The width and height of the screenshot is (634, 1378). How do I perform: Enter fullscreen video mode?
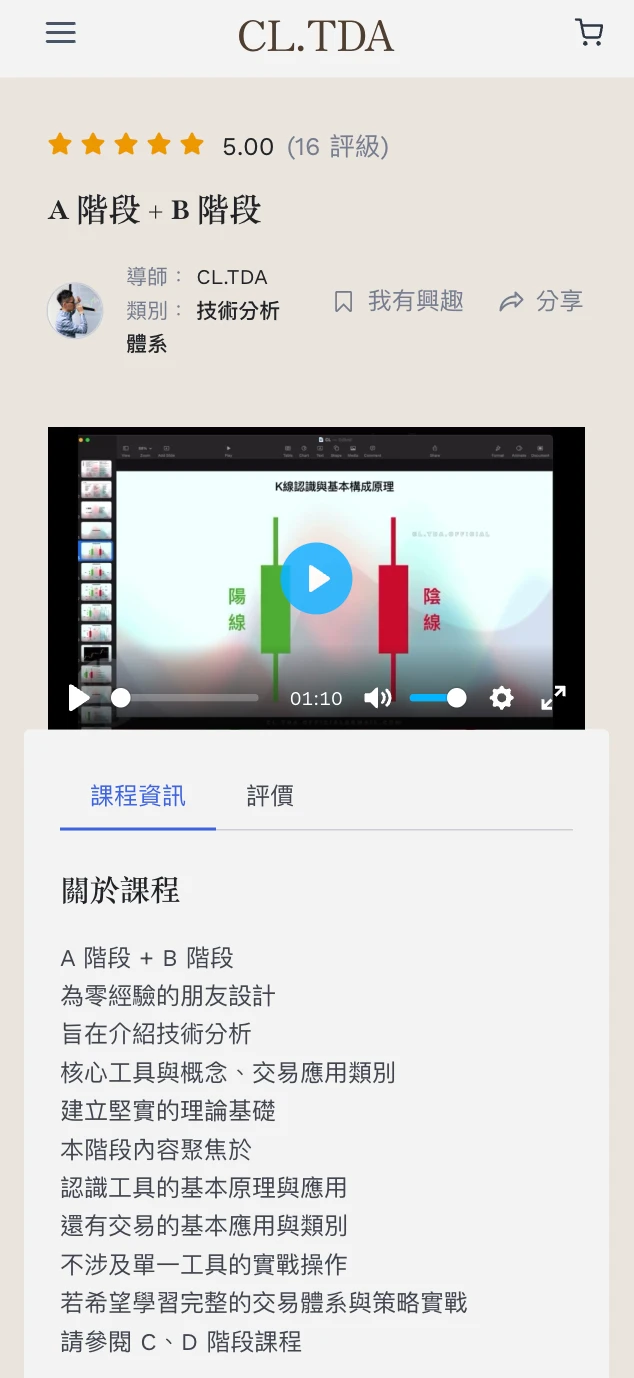[x=553, y=698]
